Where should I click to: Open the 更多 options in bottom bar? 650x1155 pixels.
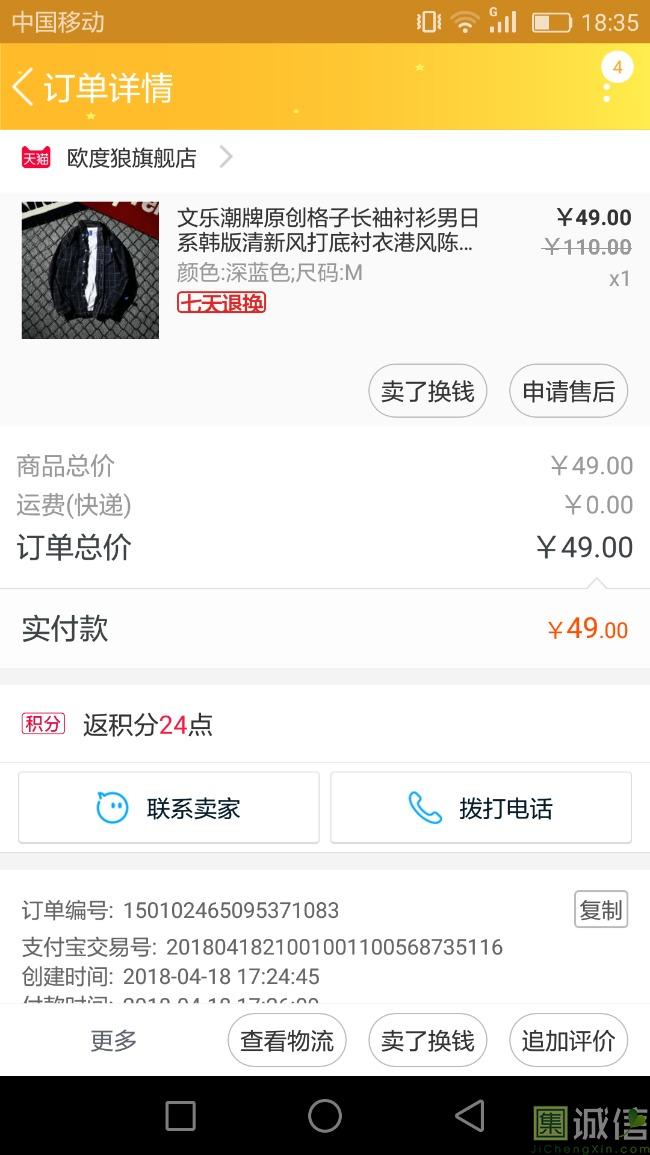113,1041
